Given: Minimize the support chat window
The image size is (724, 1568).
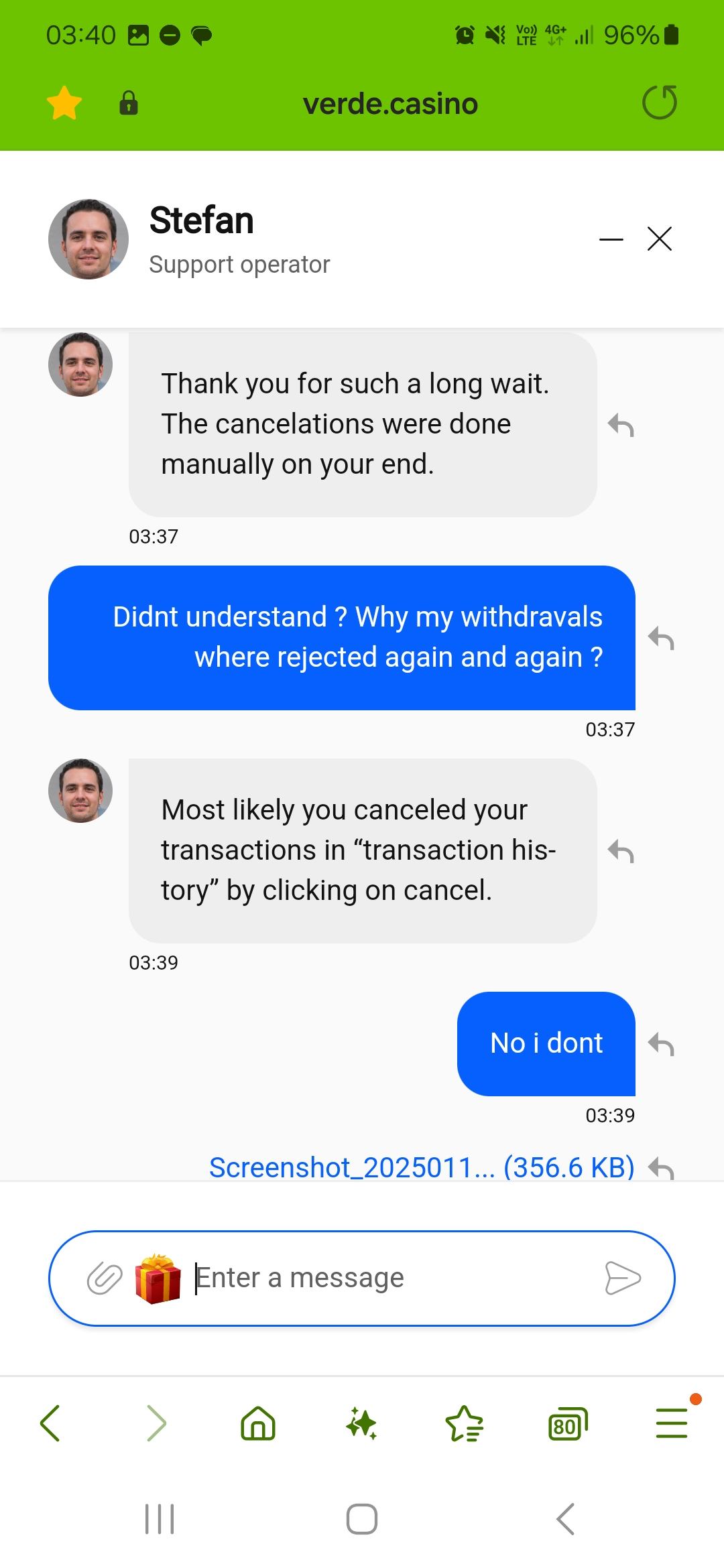Looking at the screenshot, I should tap(611, 239).
